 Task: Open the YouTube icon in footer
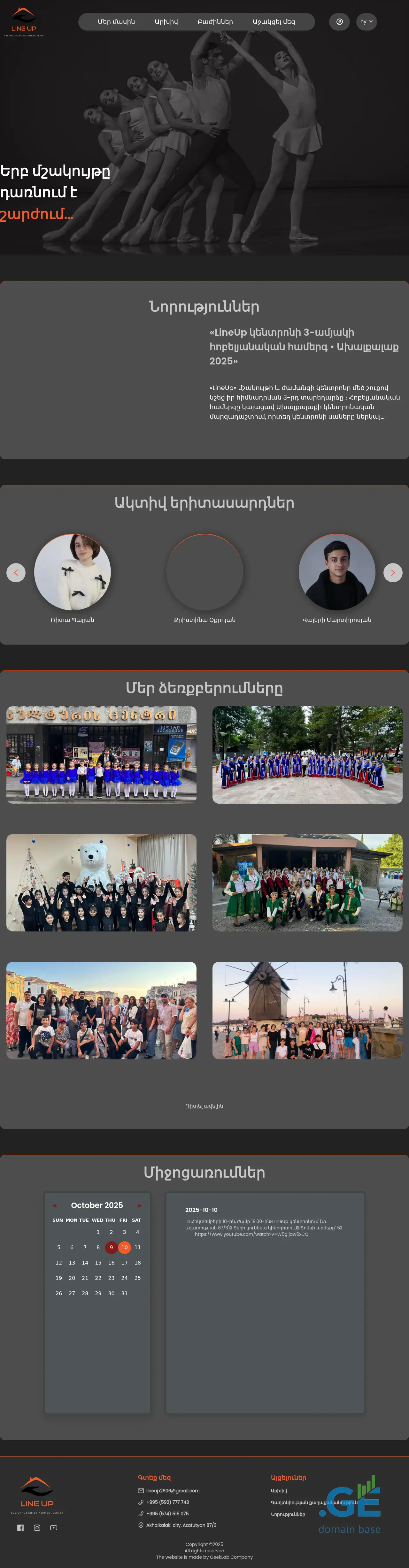pyautogui.click(x=54, y=1528)
